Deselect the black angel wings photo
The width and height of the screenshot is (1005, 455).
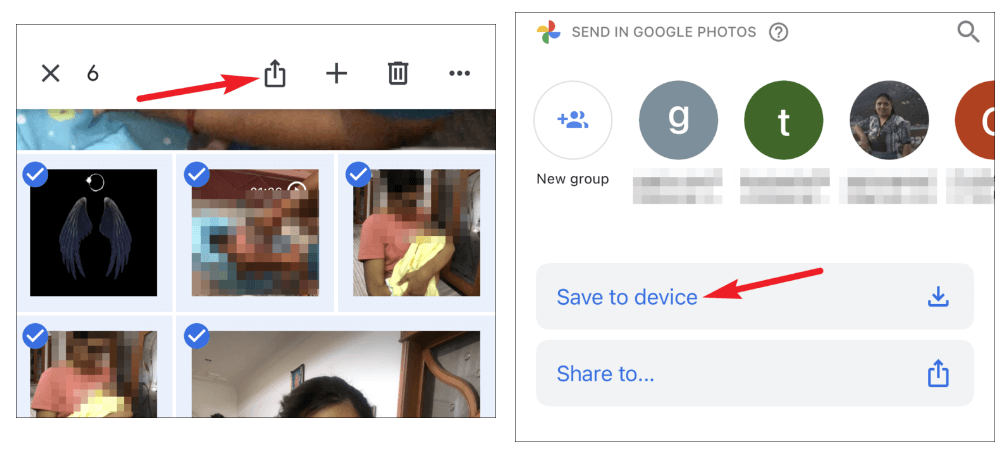pos(35,176)
